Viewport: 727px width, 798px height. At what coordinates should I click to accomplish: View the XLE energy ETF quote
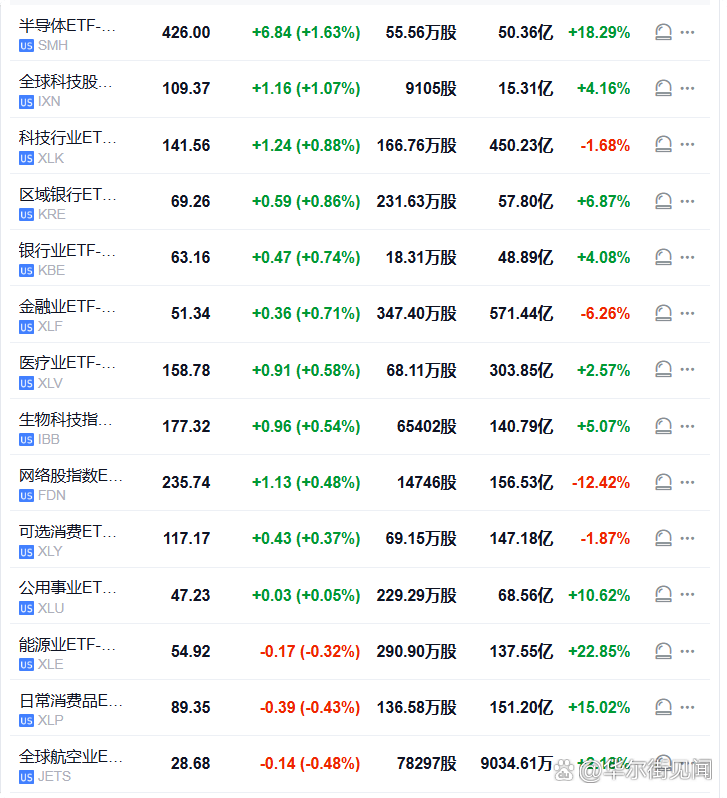pos(68,652)
